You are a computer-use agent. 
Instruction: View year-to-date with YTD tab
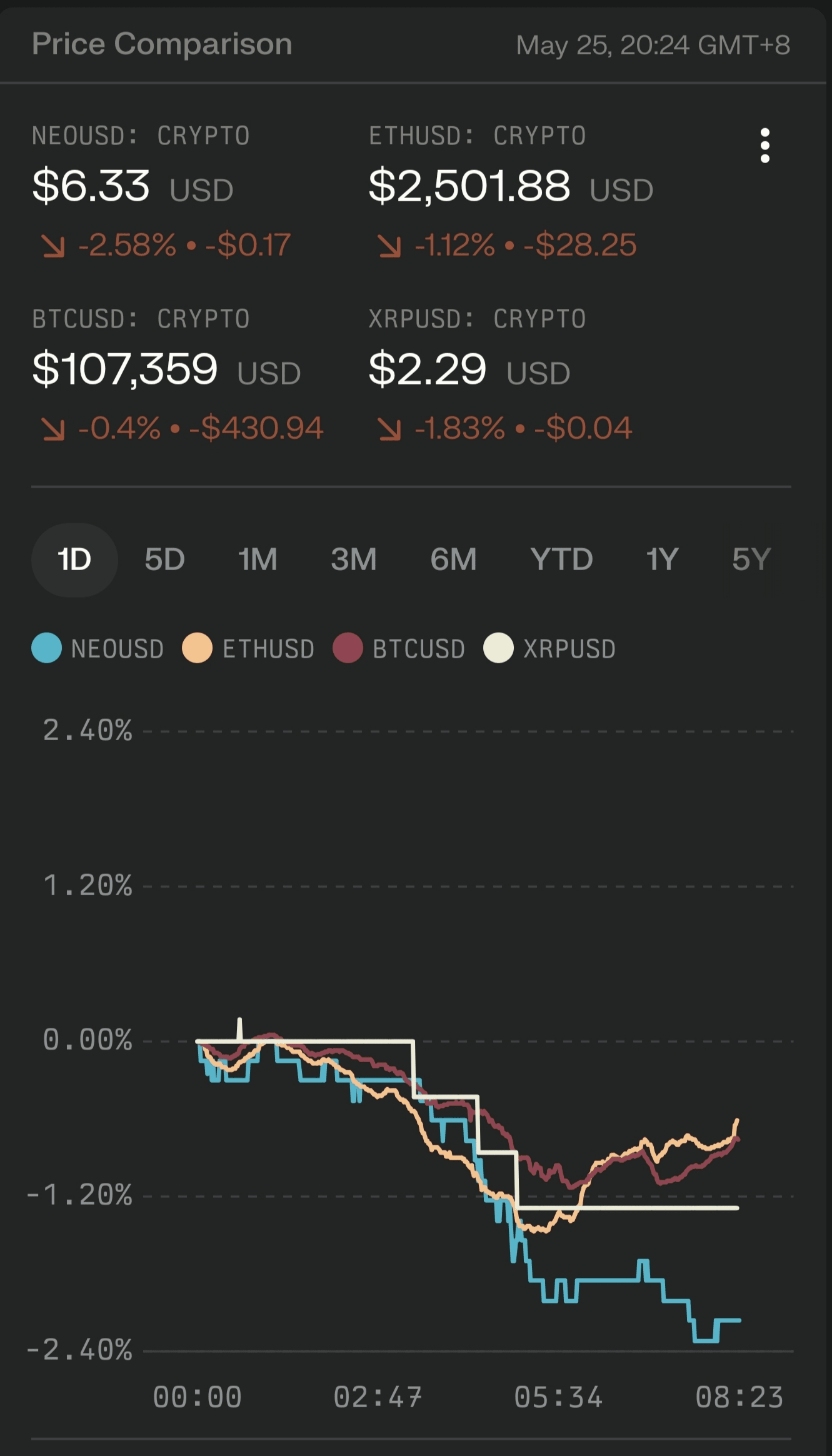click(561, 560)
